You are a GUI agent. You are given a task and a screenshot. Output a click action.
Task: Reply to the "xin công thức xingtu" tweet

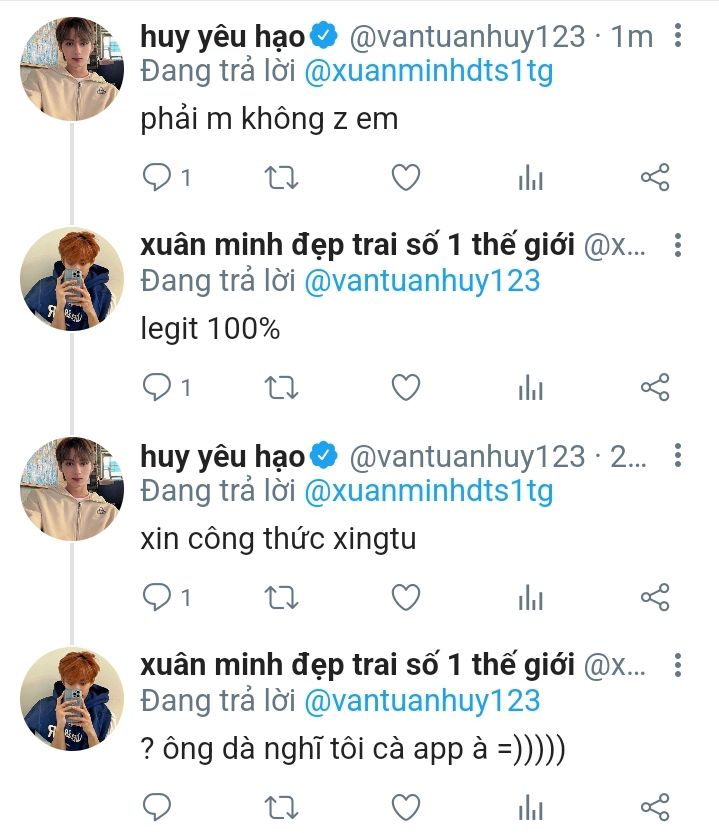tap(157, 598)
